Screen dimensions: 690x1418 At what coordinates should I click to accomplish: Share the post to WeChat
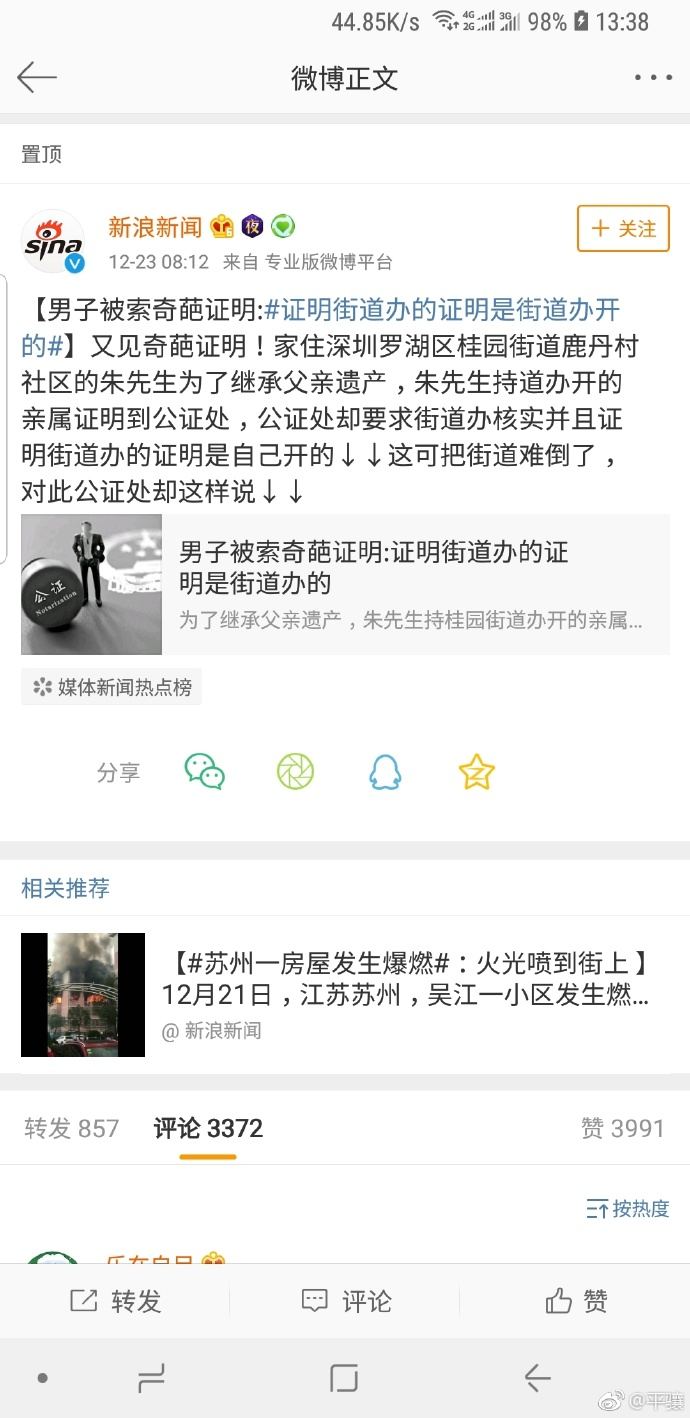[205, 771]
